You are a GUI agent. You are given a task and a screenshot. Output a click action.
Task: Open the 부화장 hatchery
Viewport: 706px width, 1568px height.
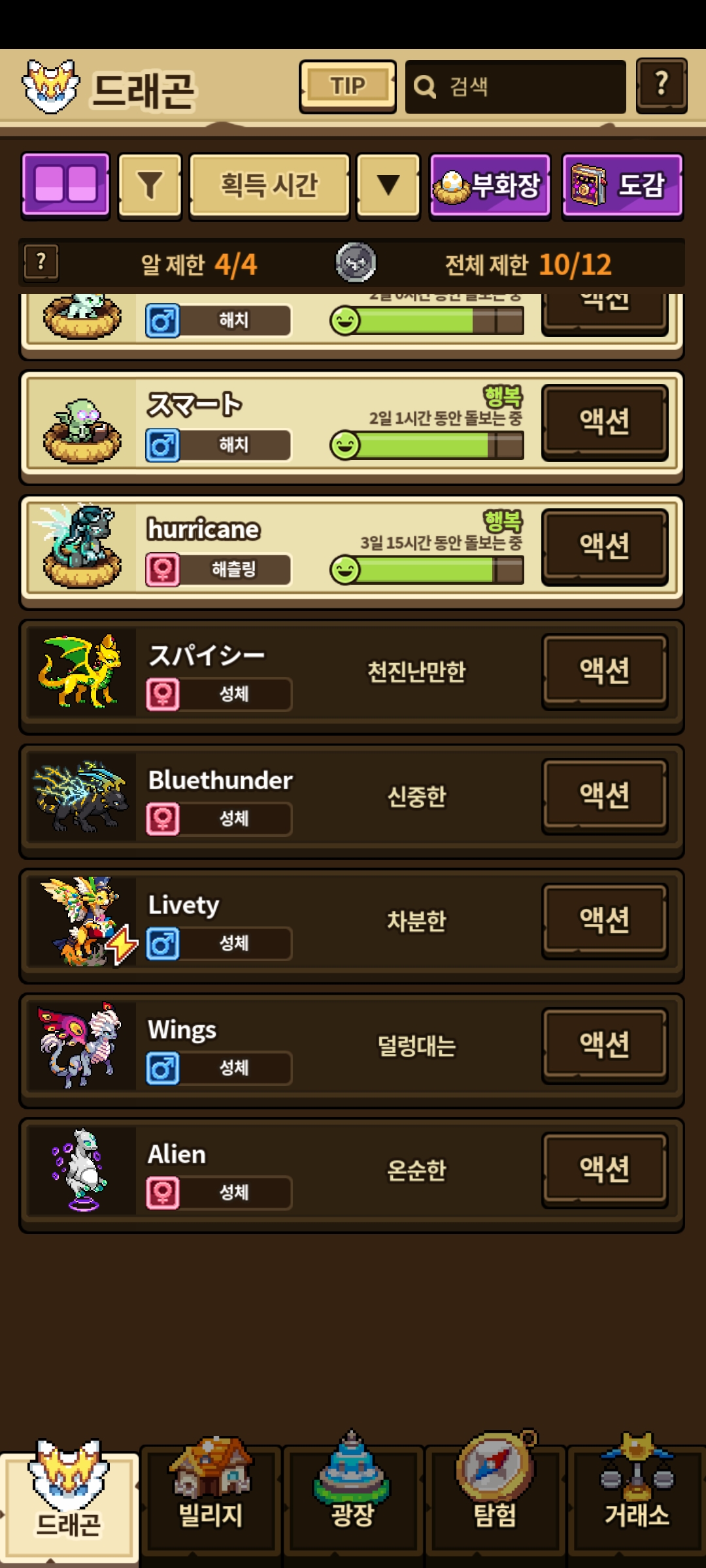(490, 186)
